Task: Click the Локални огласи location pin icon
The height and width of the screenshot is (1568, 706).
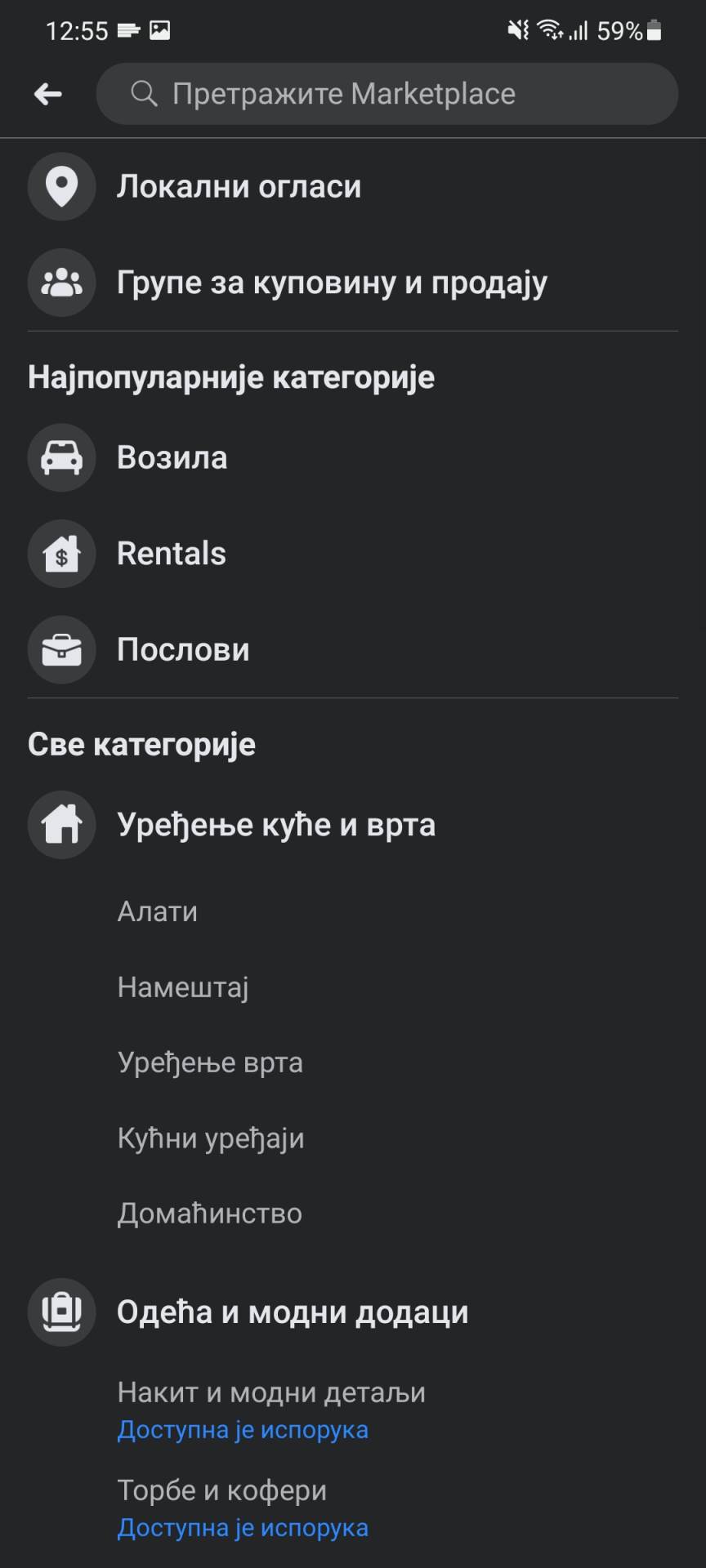Action: [61, 186]
